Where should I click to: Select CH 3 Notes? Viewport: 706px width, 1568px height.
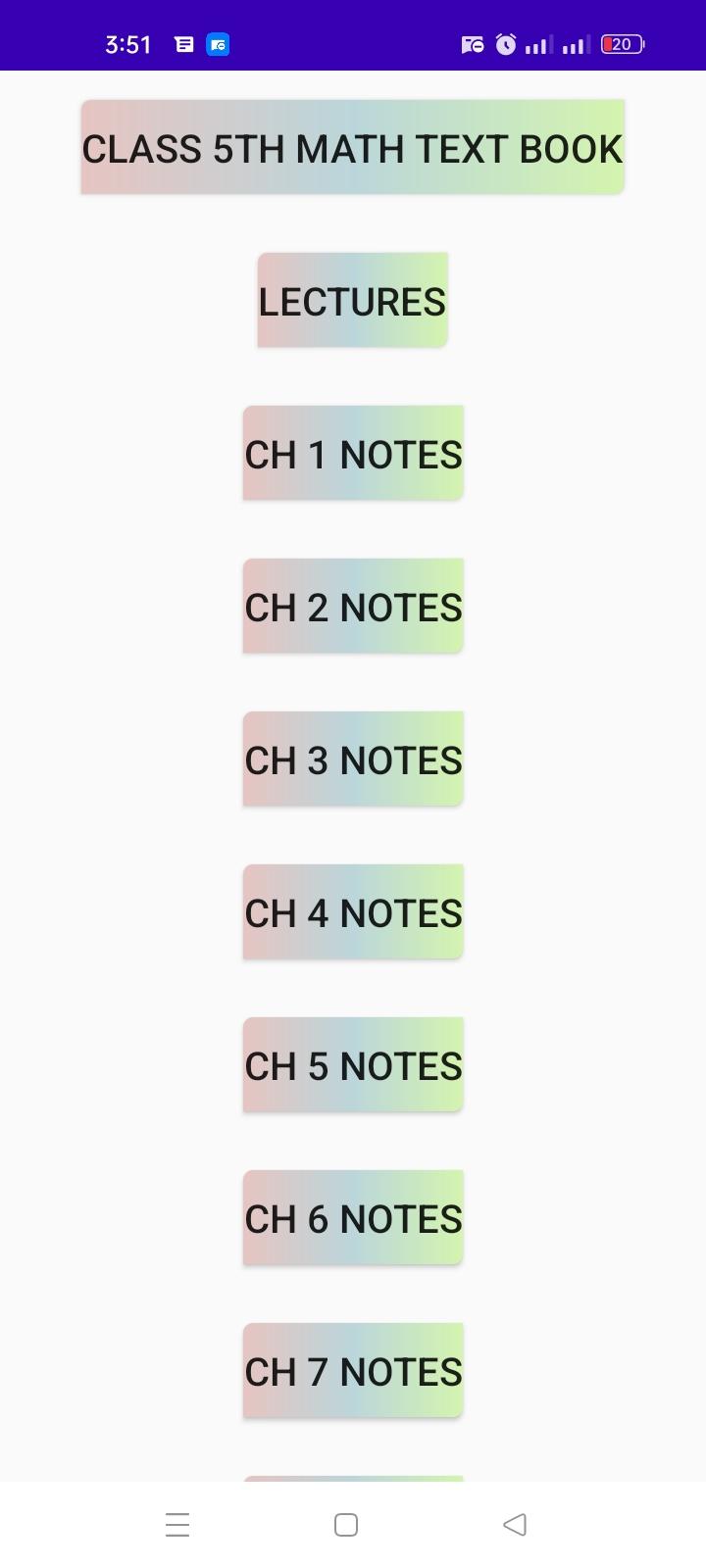tap(353, 759)
